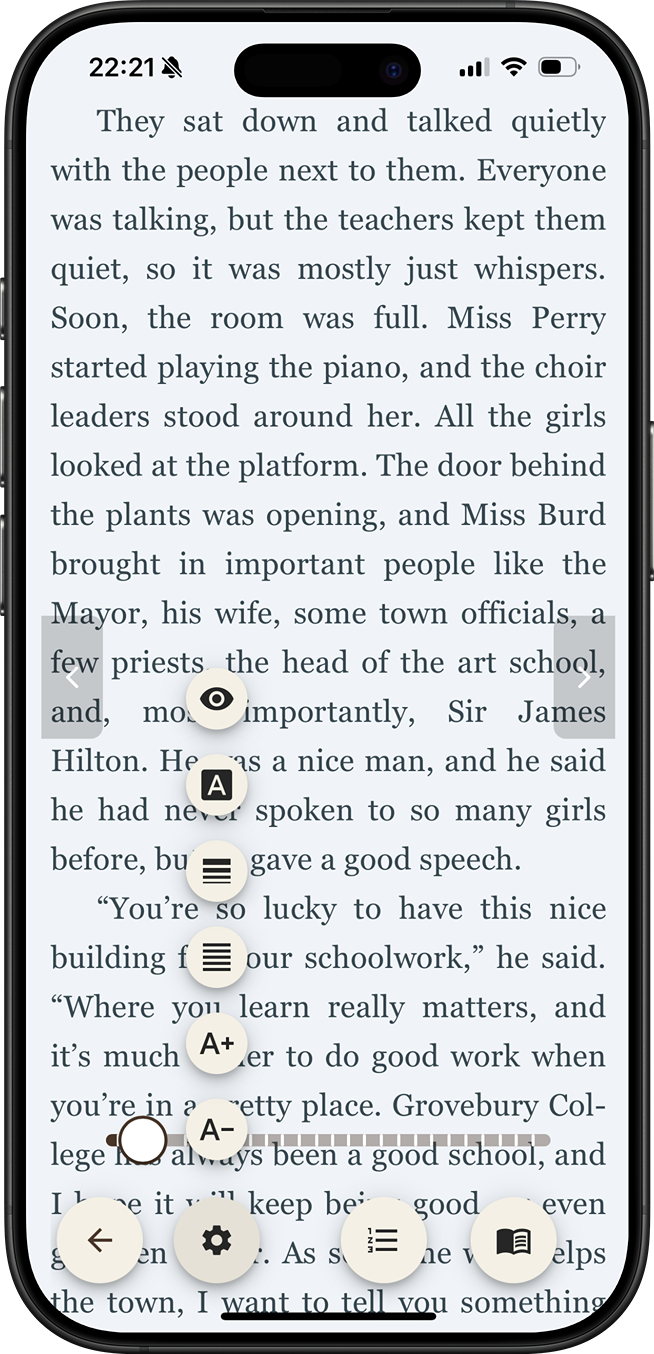
Task: Go back with the arrow button
Action: [99, 1241]
